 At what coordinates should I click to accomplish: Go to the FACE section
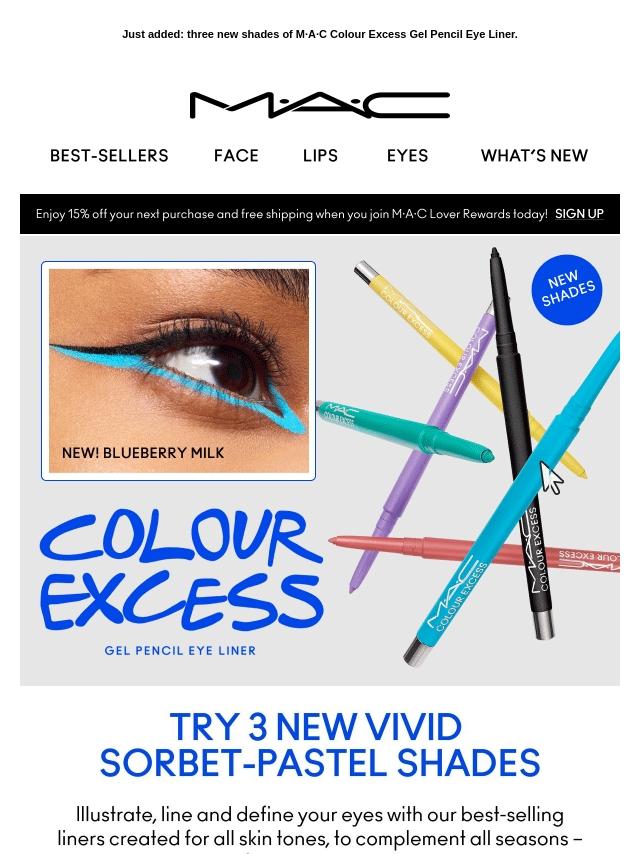236,156
